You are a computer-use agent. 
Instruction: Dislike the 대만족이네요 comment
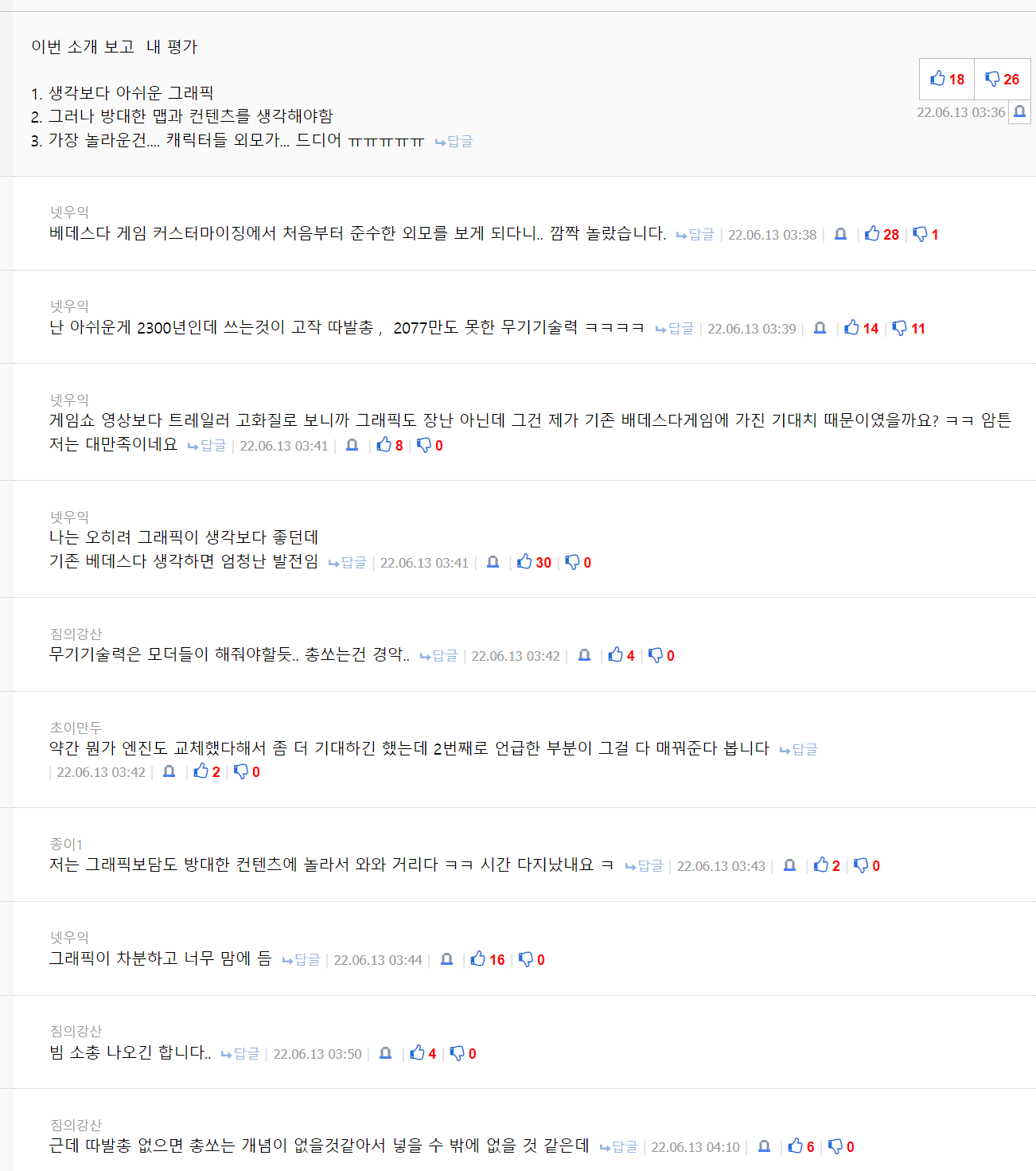click(x=430, y=445)
